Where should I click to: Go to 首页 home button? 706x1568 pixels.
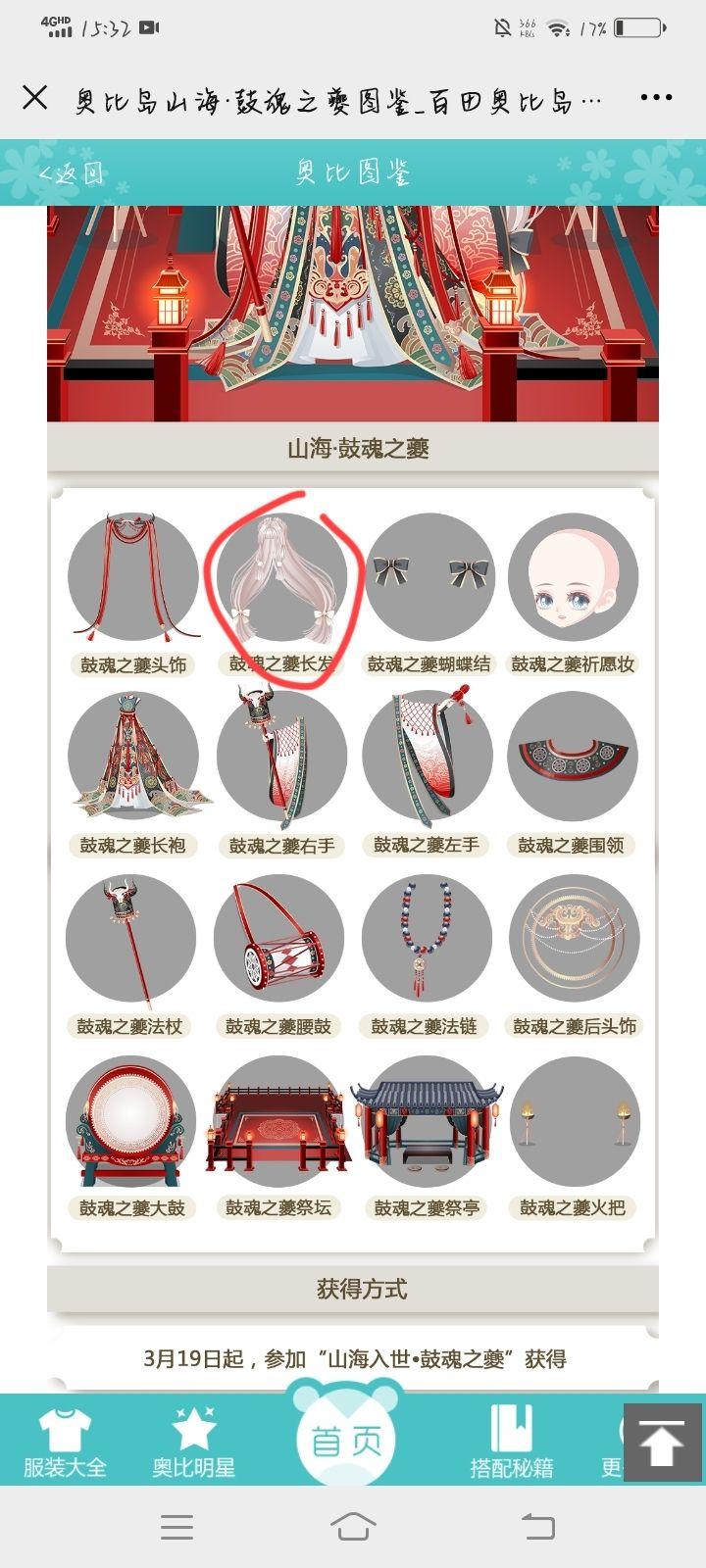(345, 1440)
